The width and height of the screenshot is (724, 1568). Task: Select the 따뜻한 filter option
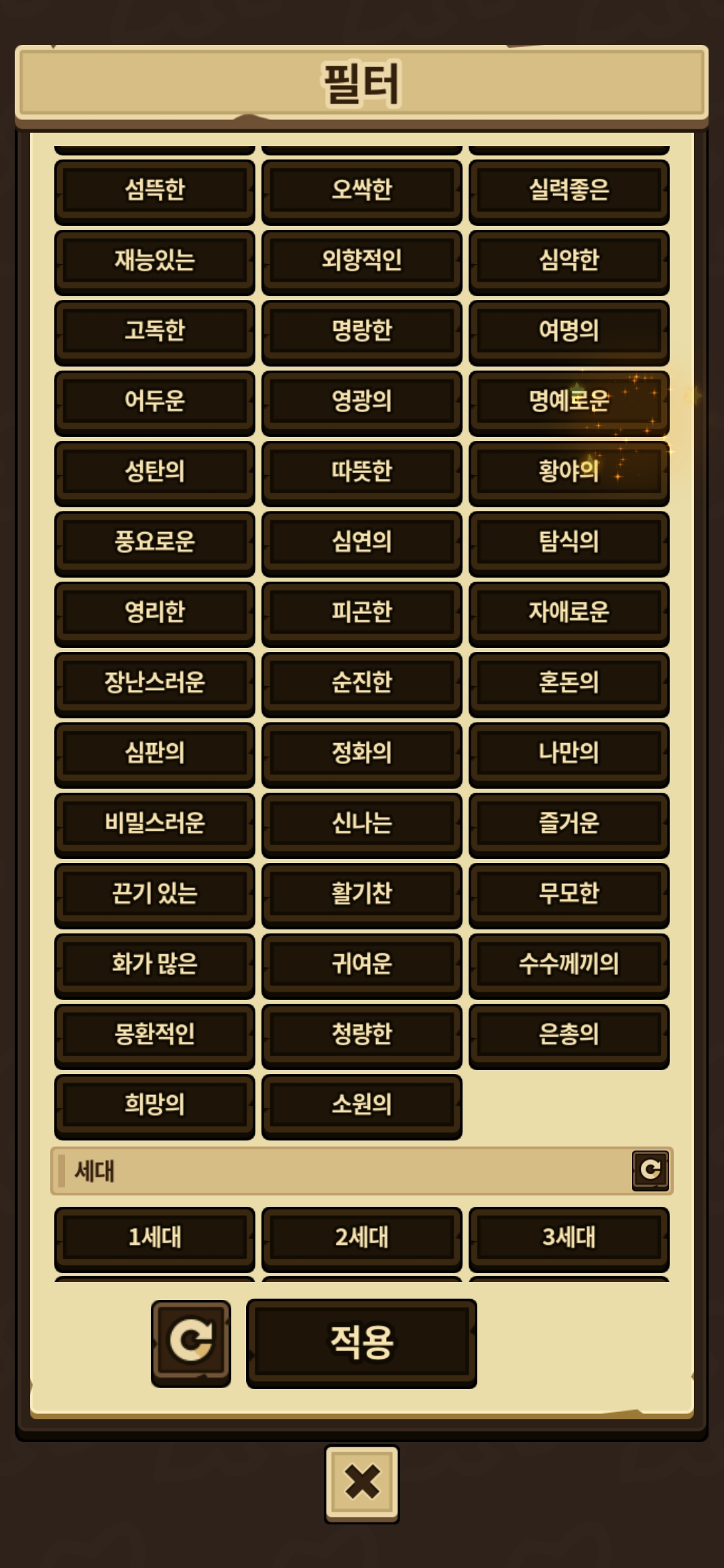(362, 472)
